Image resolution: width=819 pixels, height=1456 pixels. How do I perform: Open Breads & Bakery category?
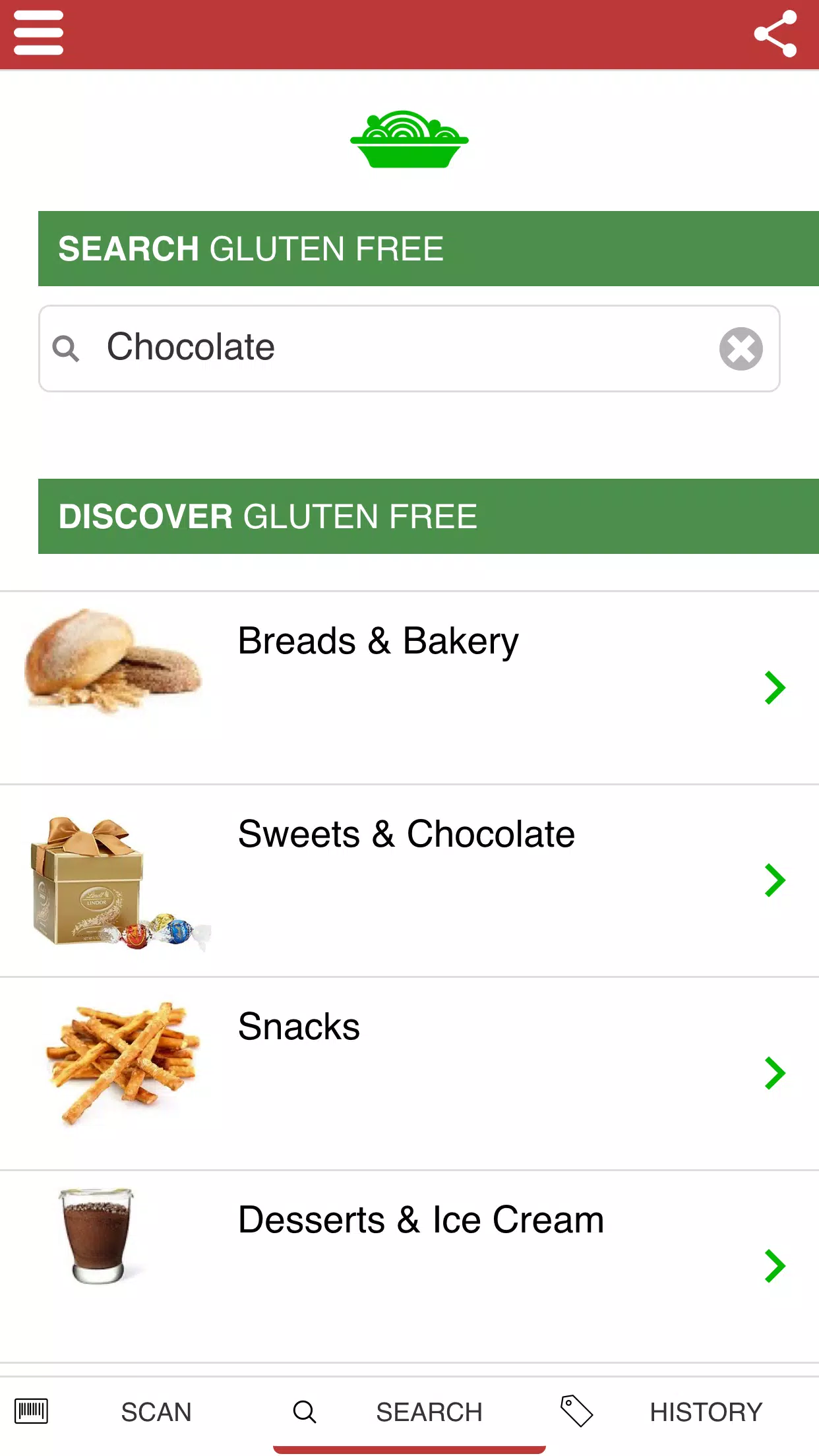pos(409,687)
